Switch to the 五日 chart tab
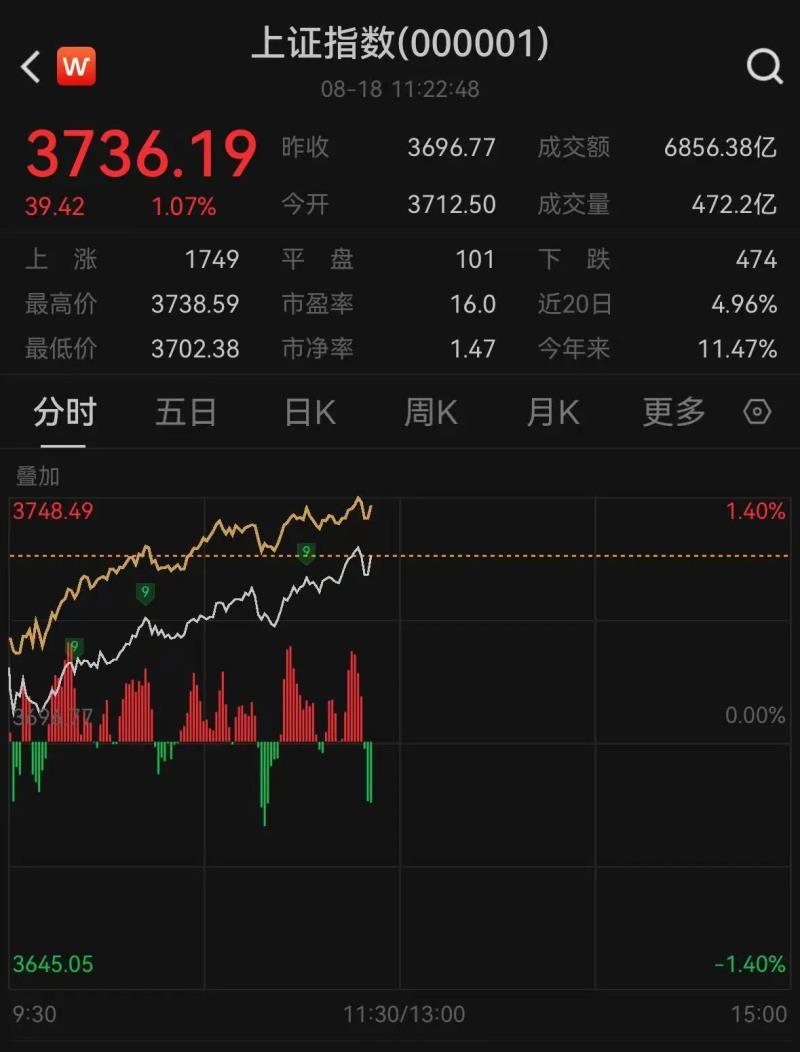 186,412
